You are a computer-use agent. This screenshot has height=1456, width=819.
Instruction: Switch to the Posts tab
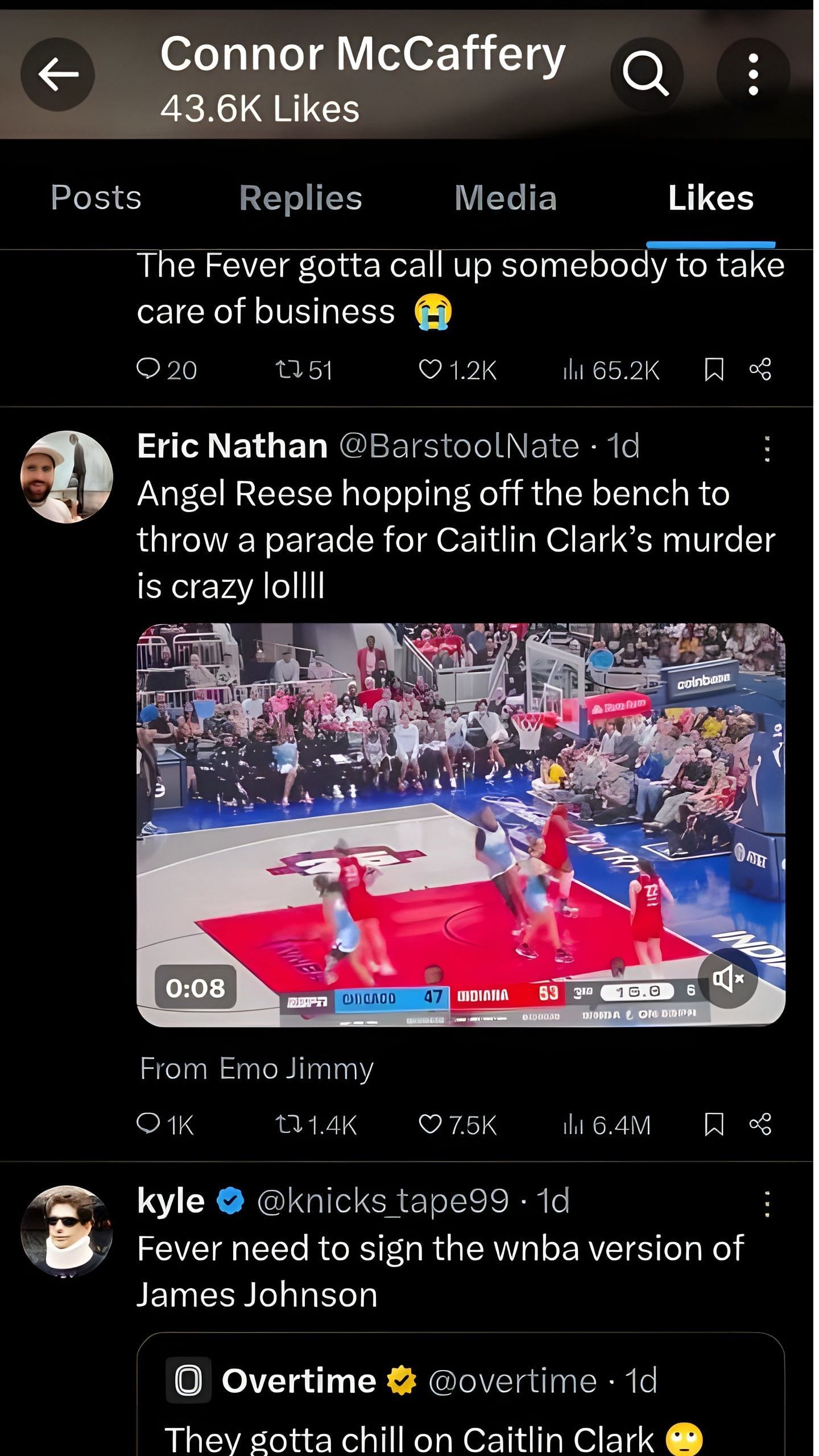coord(96,198)
